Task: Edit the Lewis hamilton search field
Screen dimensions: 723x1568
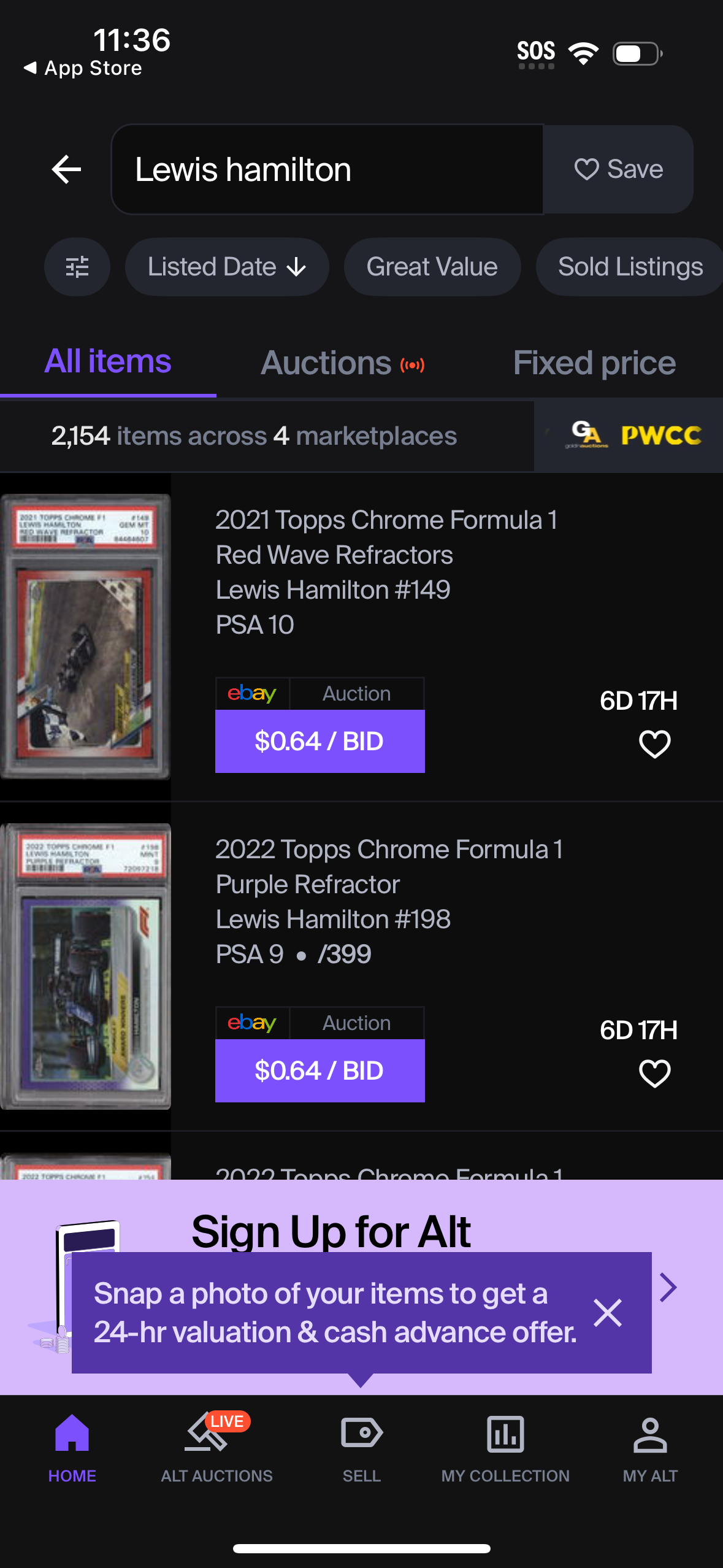Action: [326, 169]
